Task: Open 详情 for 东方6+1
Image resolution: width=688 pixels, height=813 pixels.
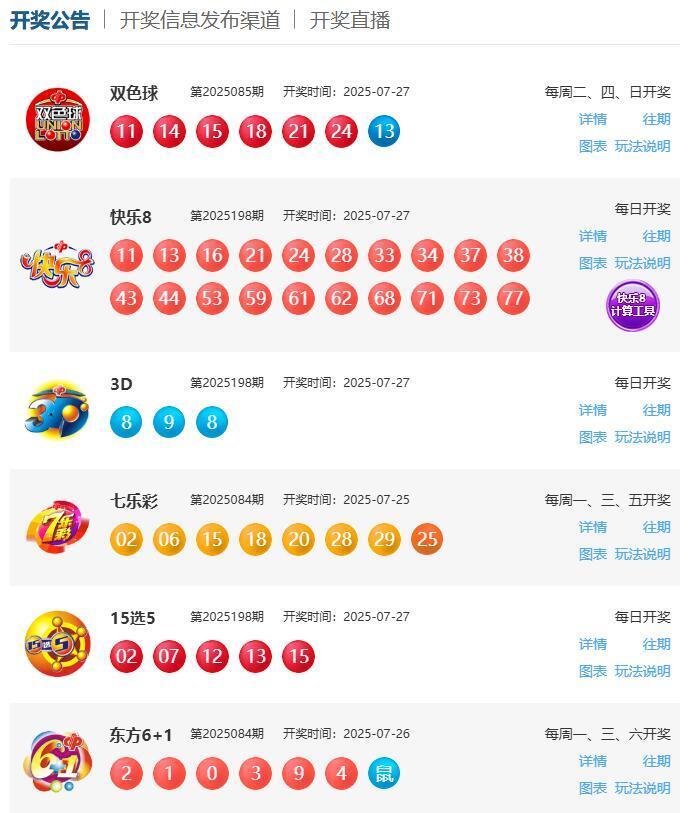Action: point(592,761)
